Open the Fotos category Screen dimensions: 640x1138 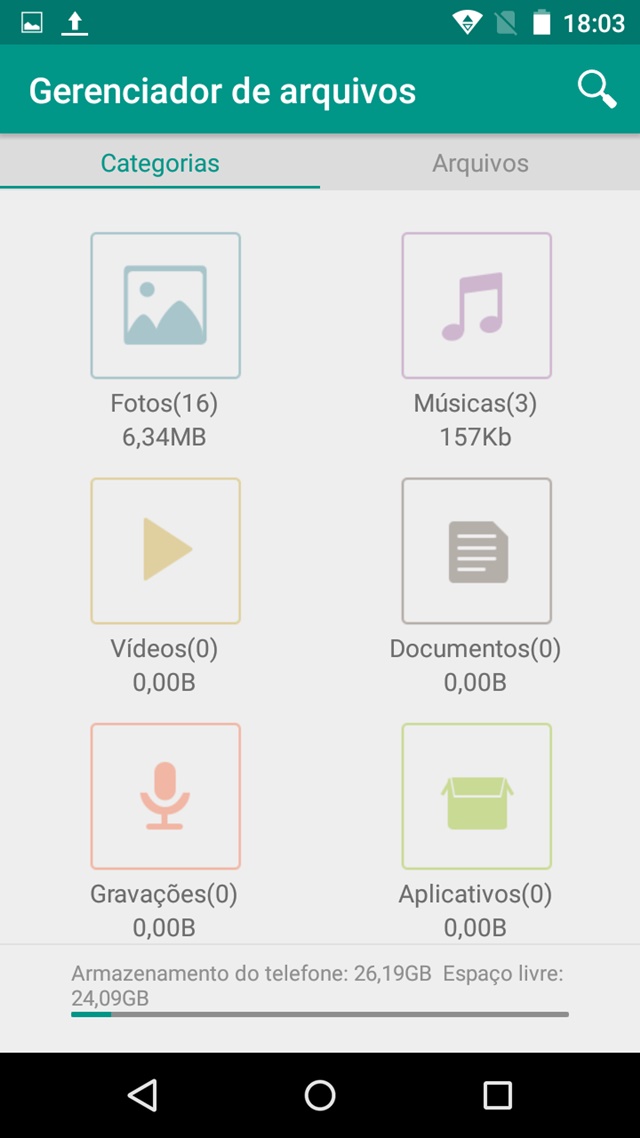[165, 306]
